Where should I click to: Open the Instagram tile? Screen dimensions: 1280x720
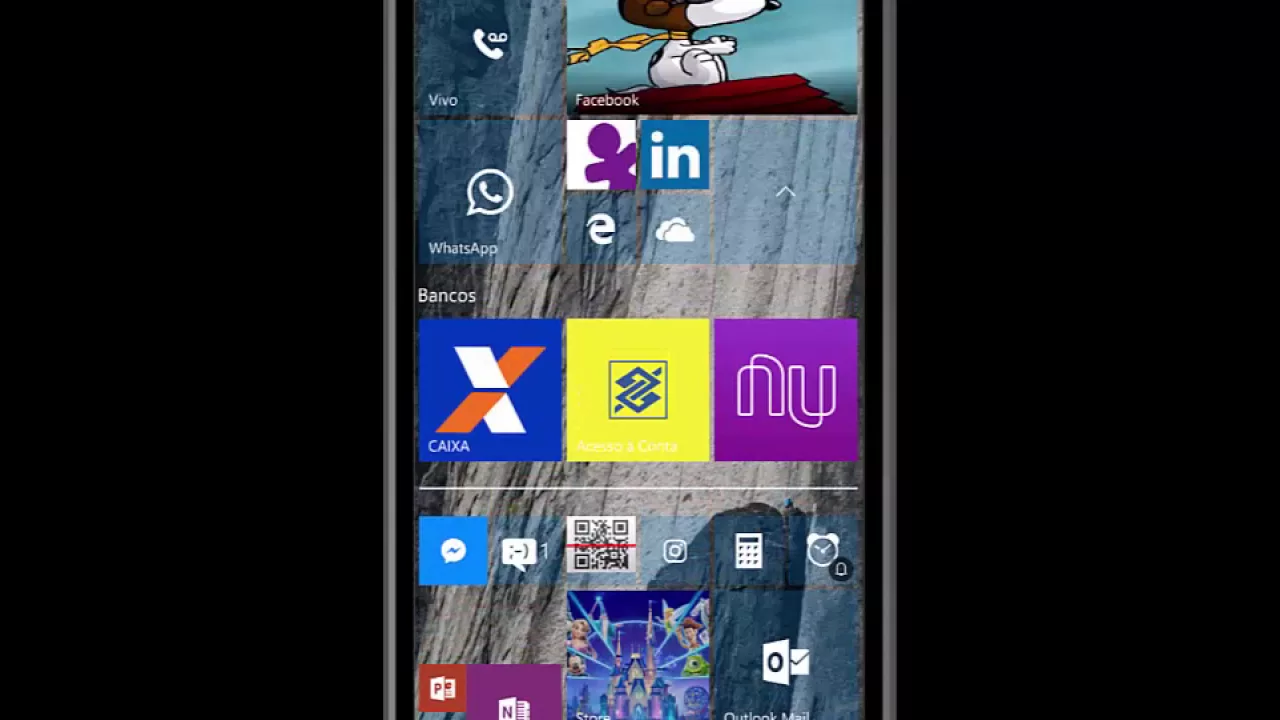pyautogui.click(x=675, y=551)
